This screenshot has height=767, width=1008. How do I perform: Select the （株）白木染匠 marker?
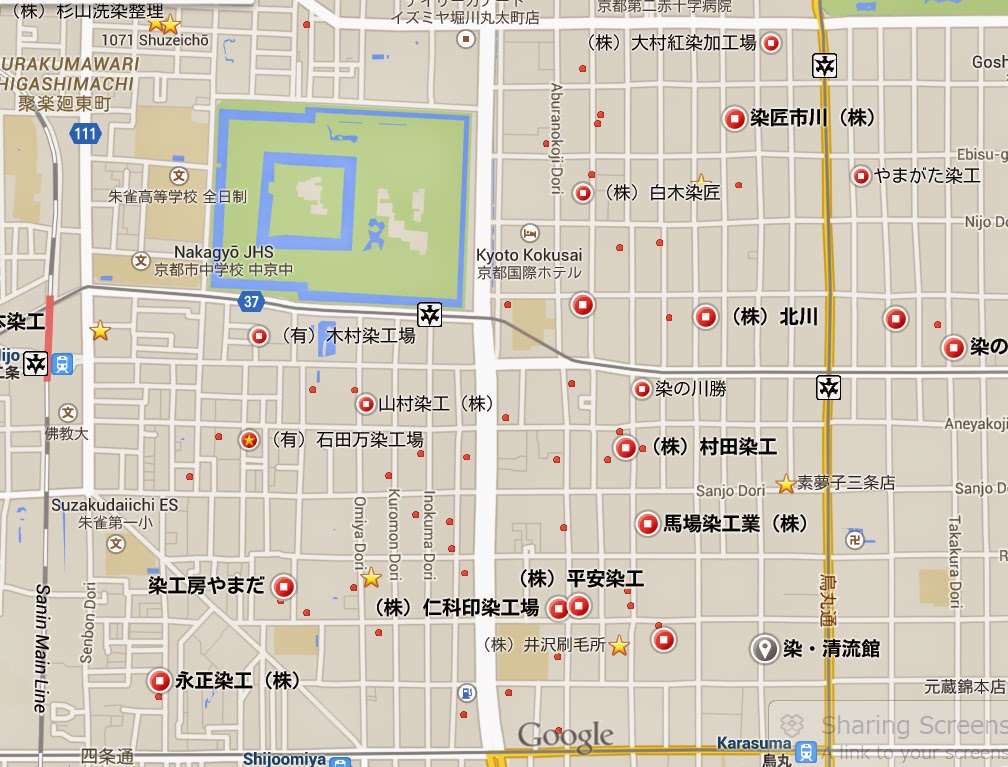(583, 193)
